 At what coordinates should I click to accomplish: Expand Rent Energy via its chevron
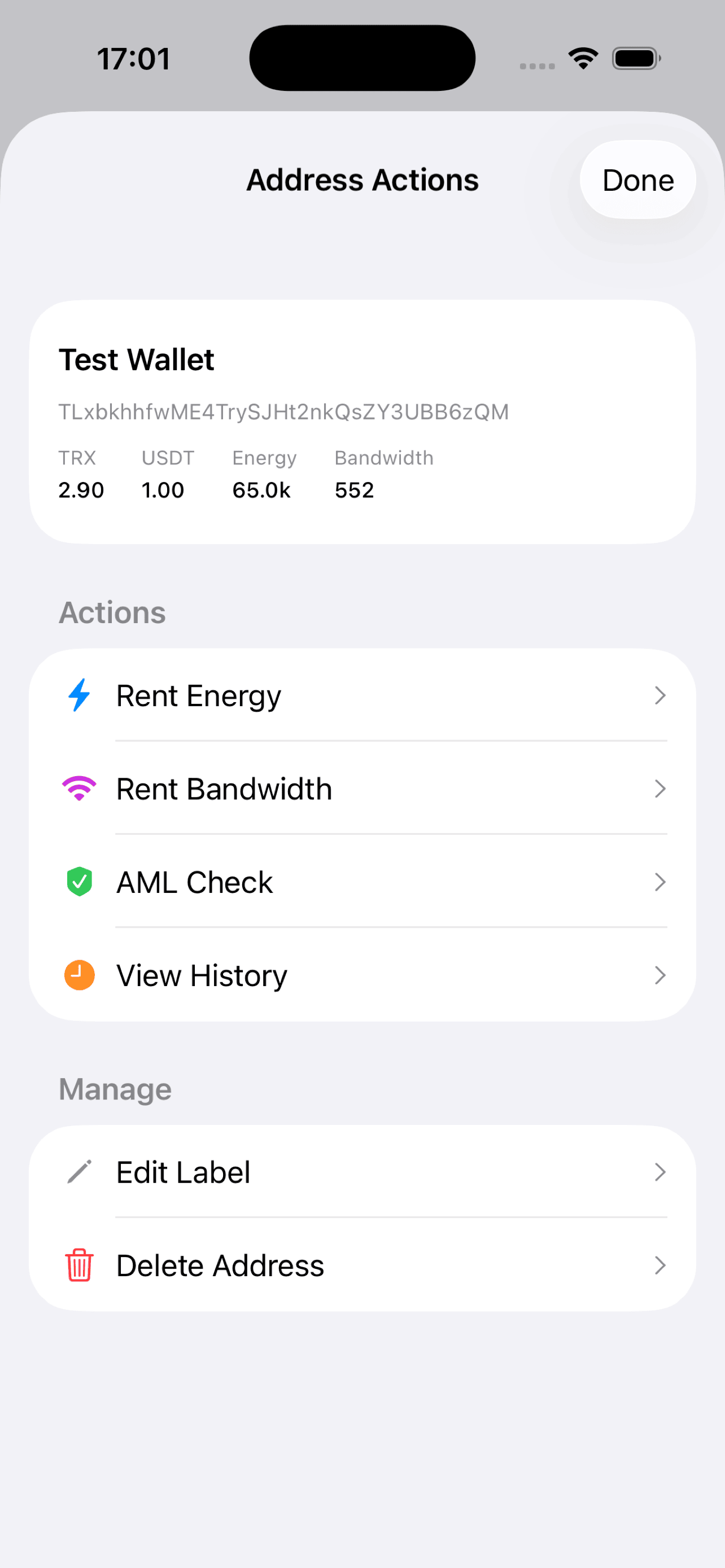pos(661,695)
